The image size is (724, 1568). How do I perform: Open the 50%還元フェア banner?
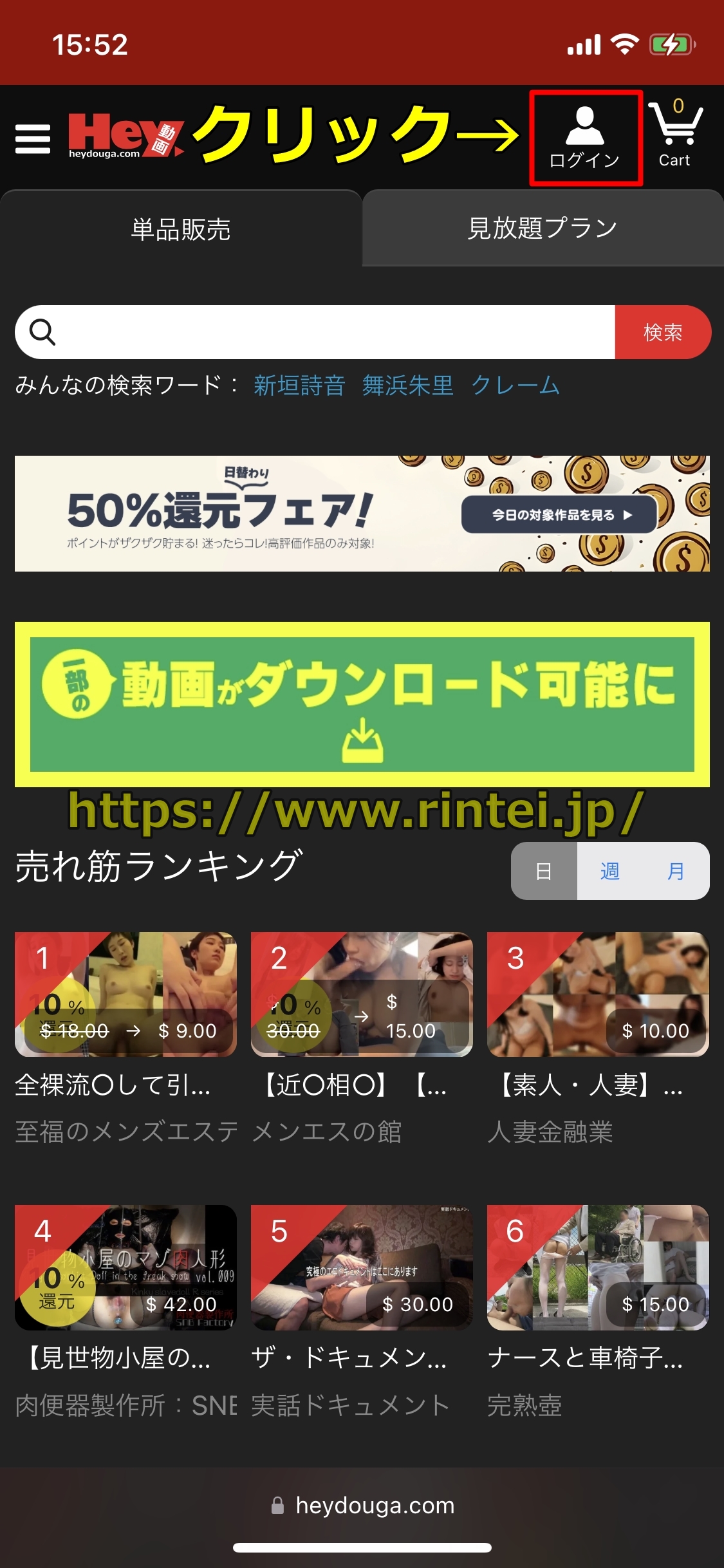pos(362,513)
